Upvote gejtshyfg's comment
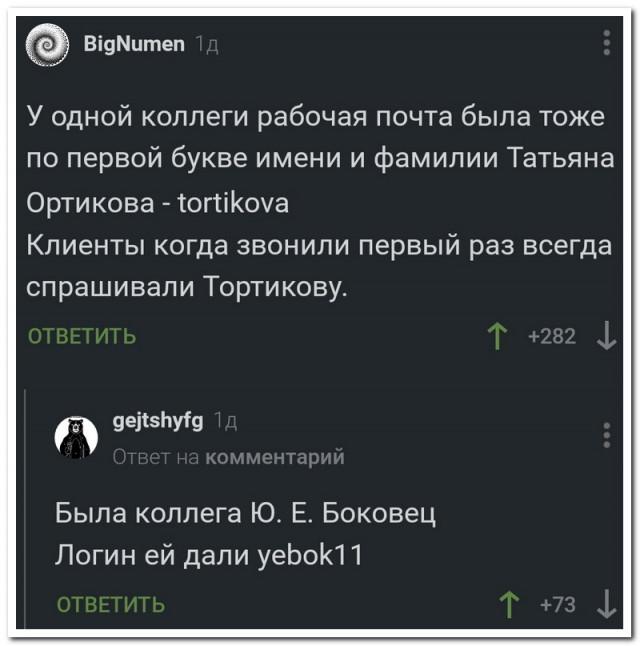The height and width of the screenshot is (646, 640). click(x=509, y=603)
